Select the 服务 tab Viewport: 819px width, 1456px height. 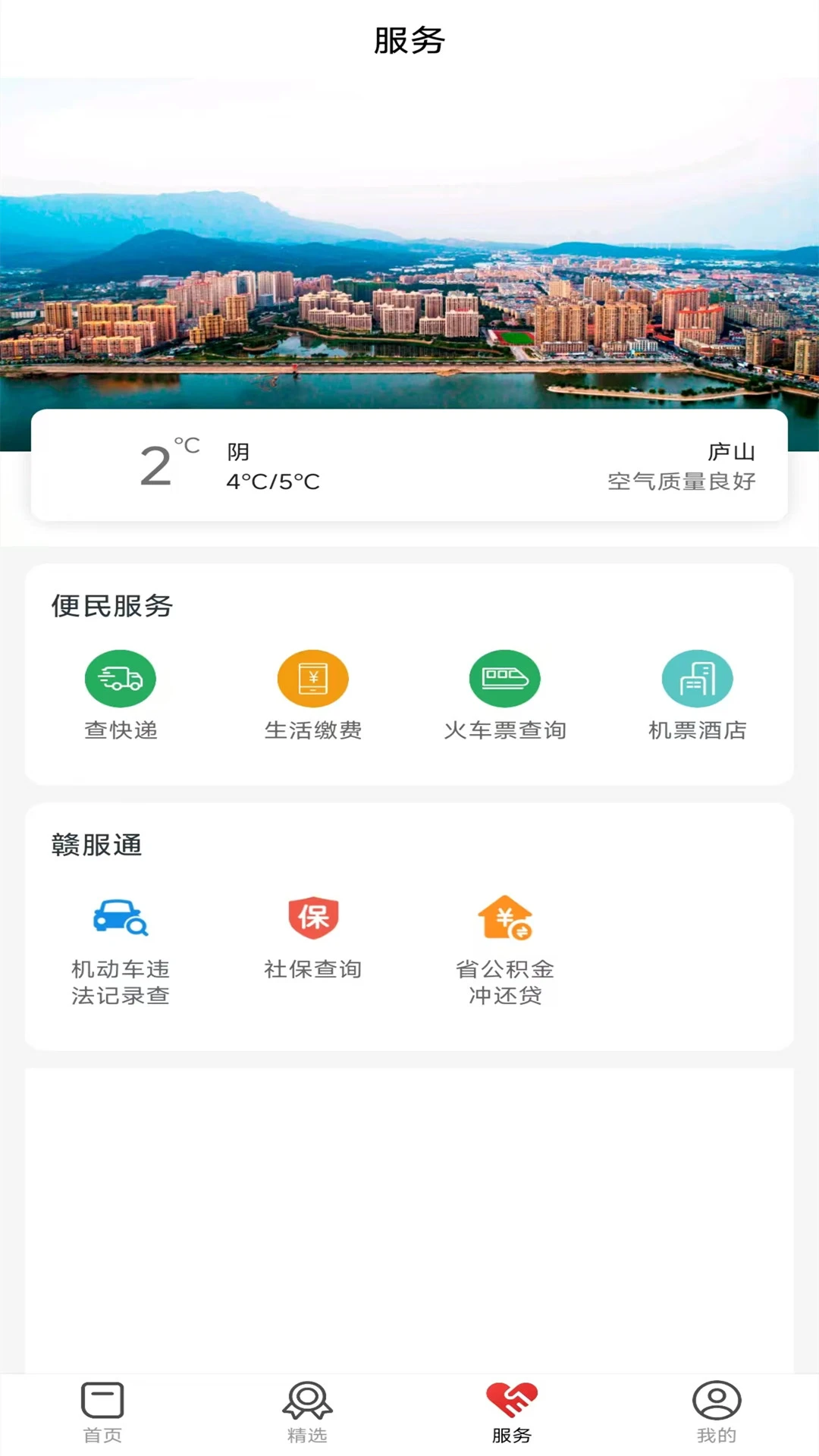point(512,1412)
